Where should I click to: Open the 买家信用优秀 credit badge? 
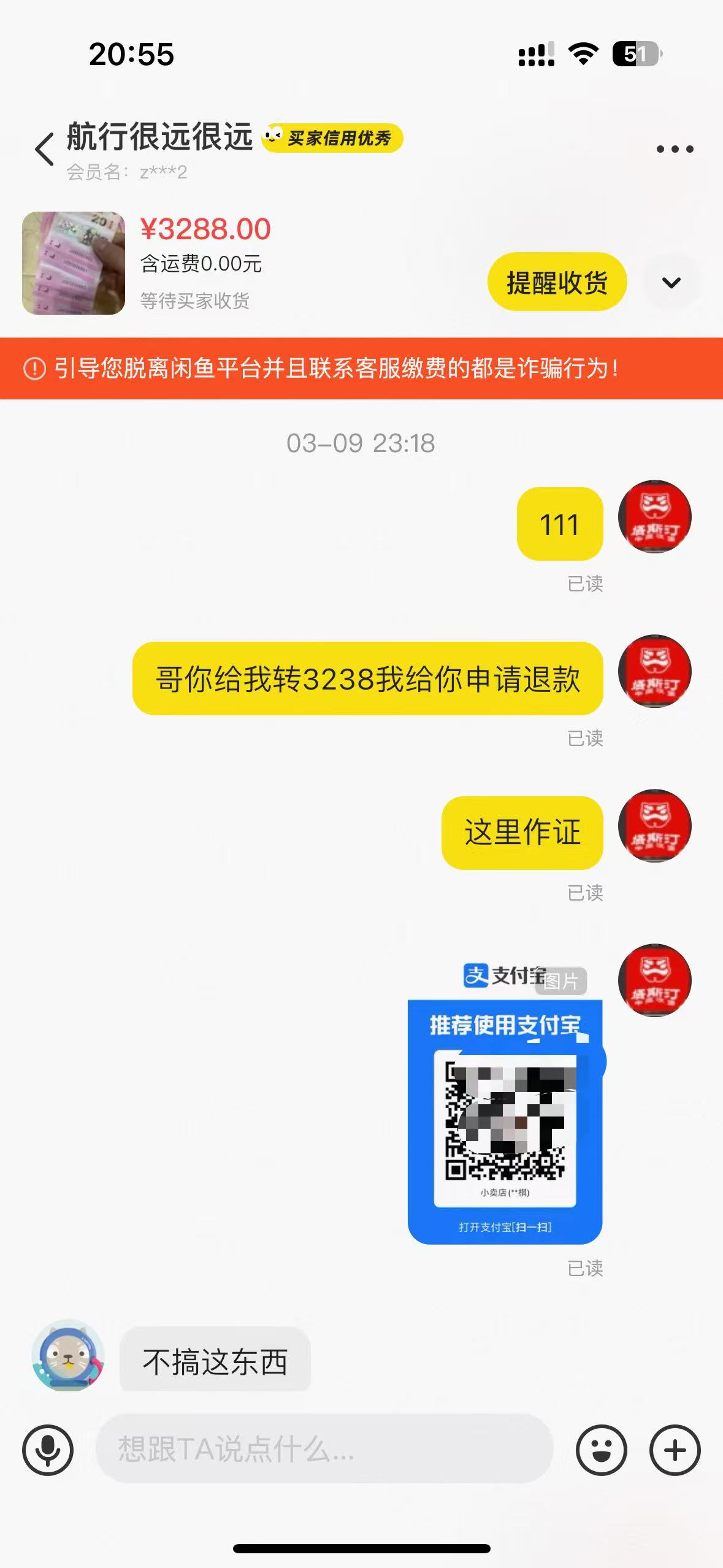coord(333,138)
